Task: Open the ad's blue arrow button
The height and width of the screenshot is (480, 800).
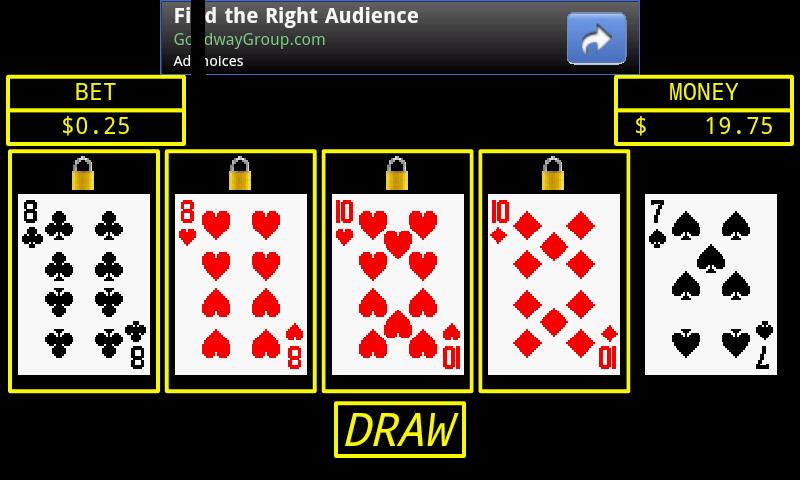Action: 597,39
